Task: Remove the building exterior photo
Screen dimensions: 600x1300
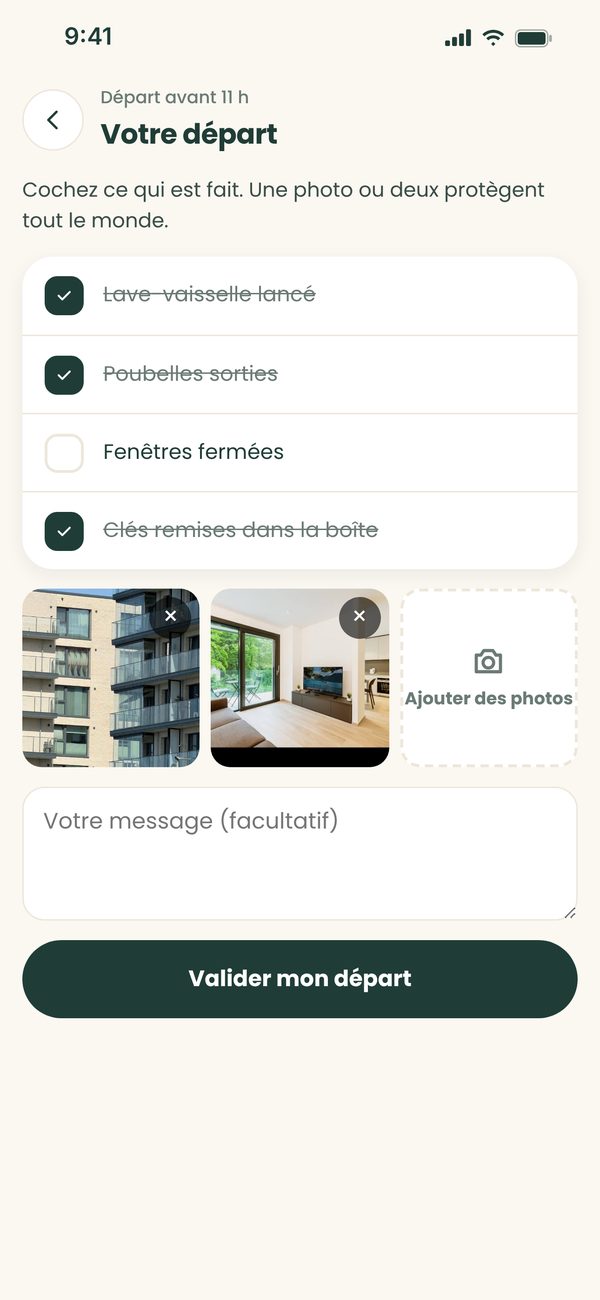Action: [170, 616]
